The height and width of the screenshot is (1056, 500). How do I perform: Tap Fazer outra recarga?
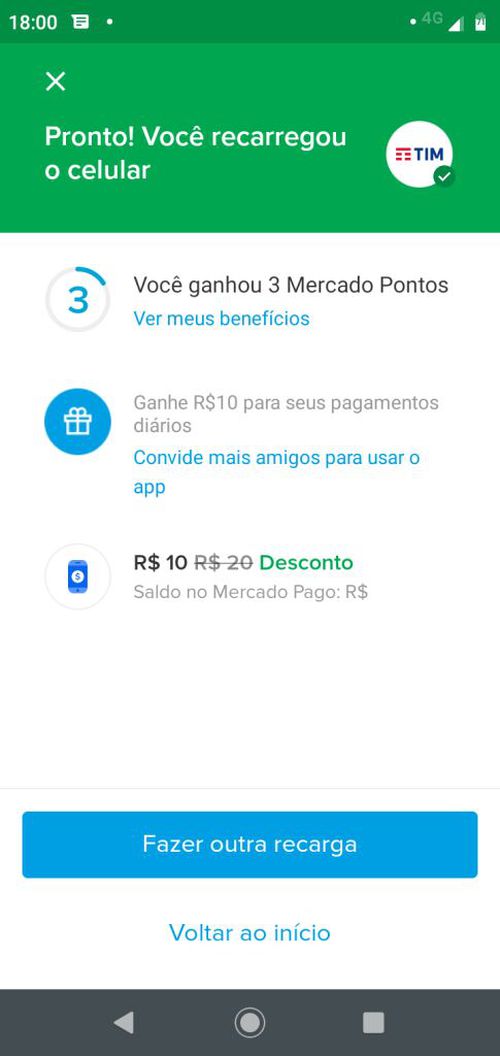click(x=250, y=845)
